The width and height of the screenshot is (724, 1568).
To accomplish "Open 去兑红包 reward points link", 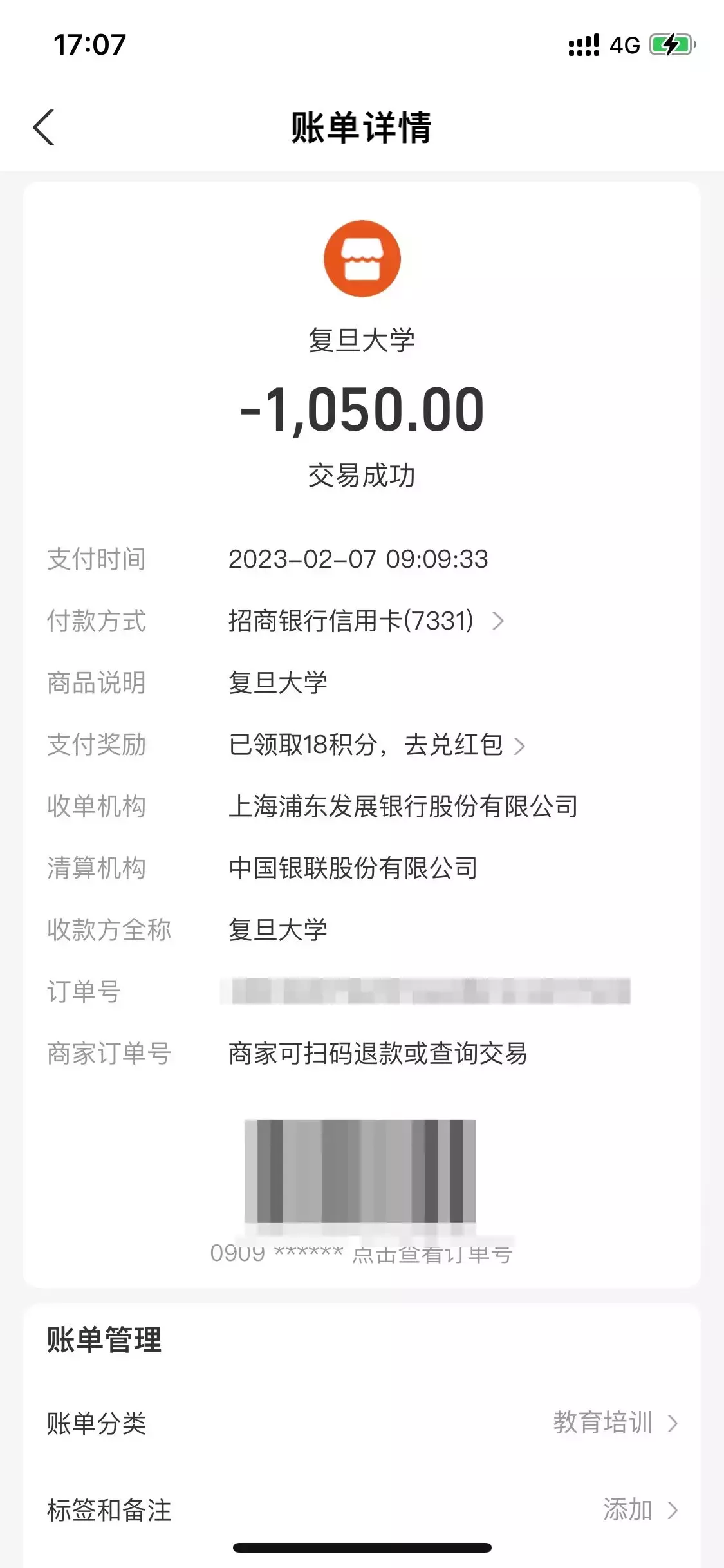I will point(465,745).
